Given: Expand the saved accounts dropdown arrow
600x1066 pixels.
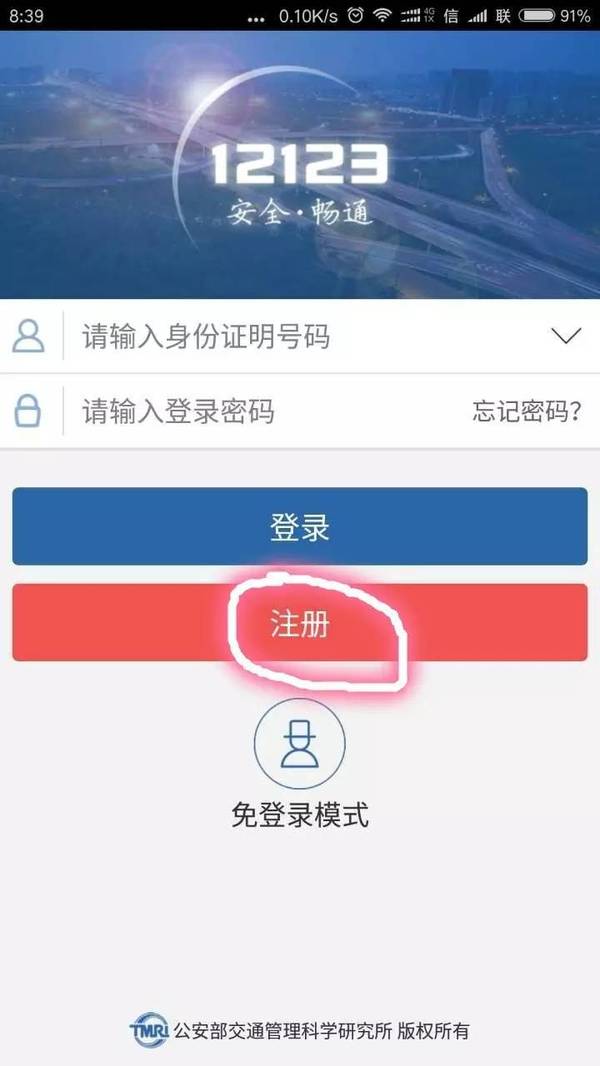Looking at the screenshot, I should tap(565, 336).
